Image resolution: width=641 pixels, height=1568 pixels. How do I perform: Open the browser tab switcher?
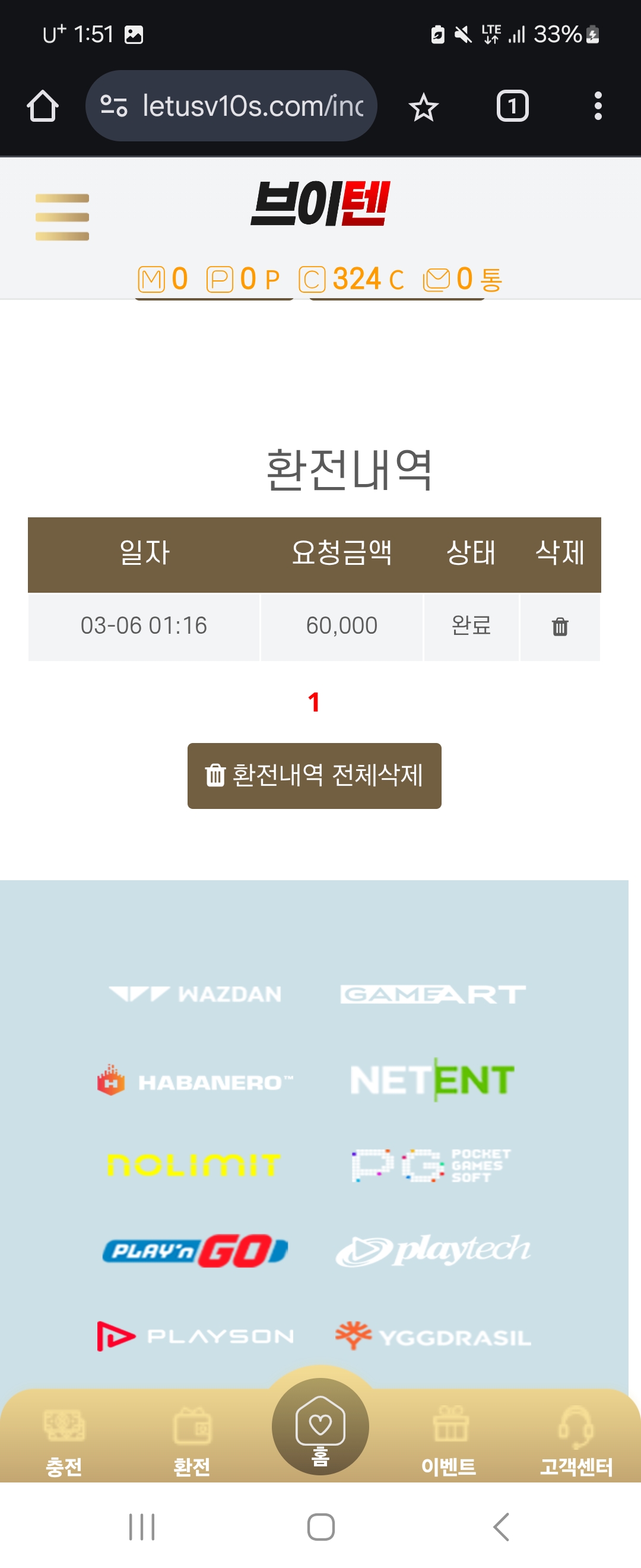(x=512, y=106)
